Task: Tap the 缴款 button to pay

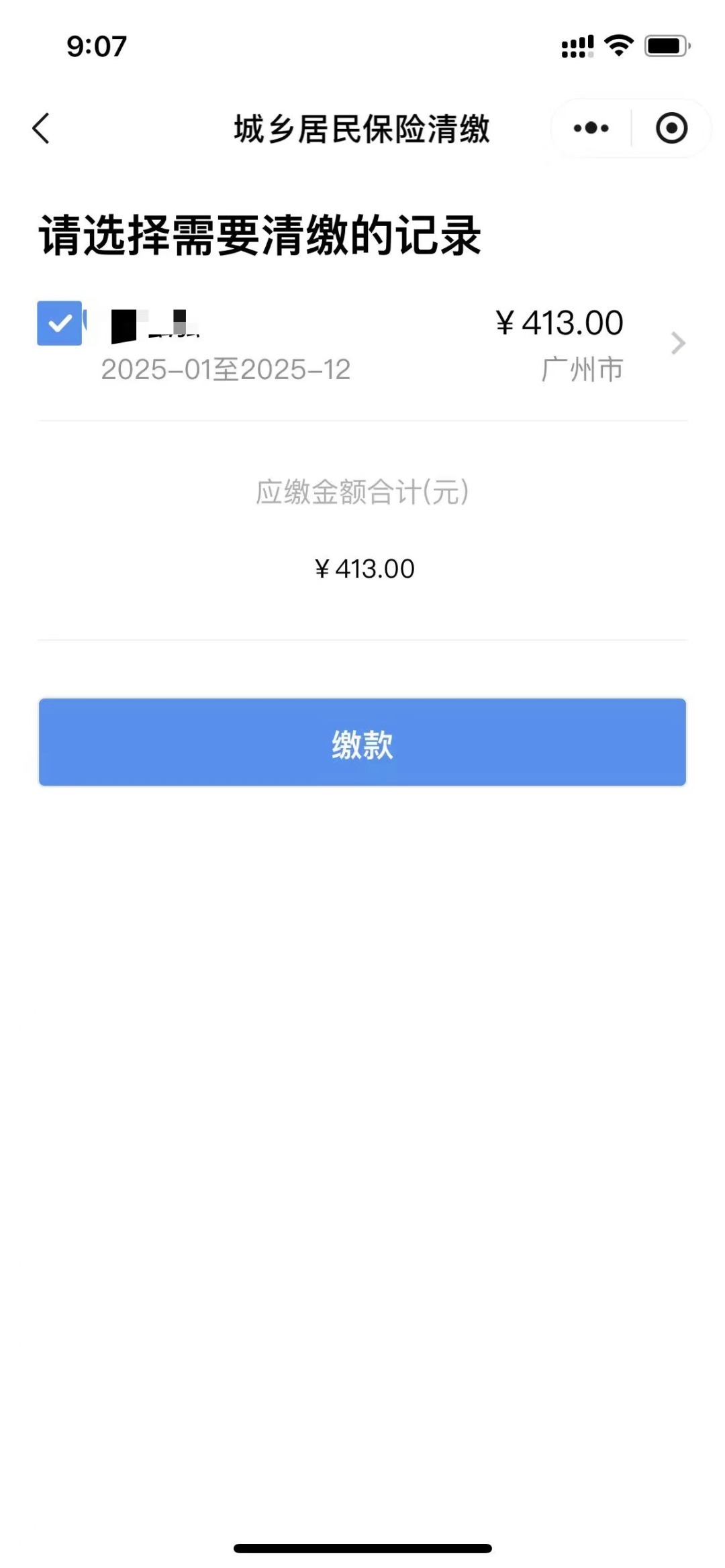Action: [362, 742]
